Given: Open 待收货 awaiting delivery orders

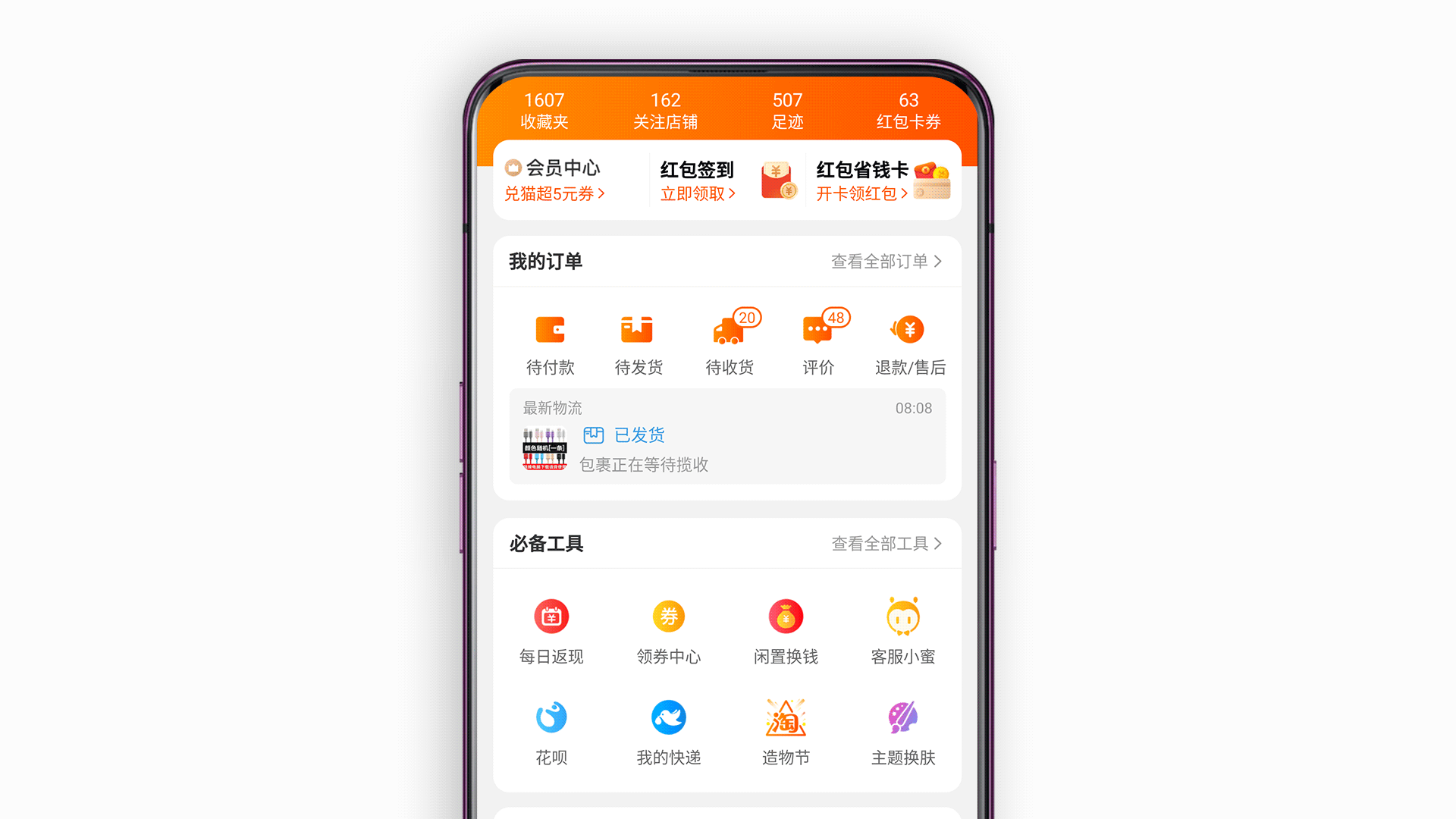Looking at the screenshot, I should click(x=730, y=345).
